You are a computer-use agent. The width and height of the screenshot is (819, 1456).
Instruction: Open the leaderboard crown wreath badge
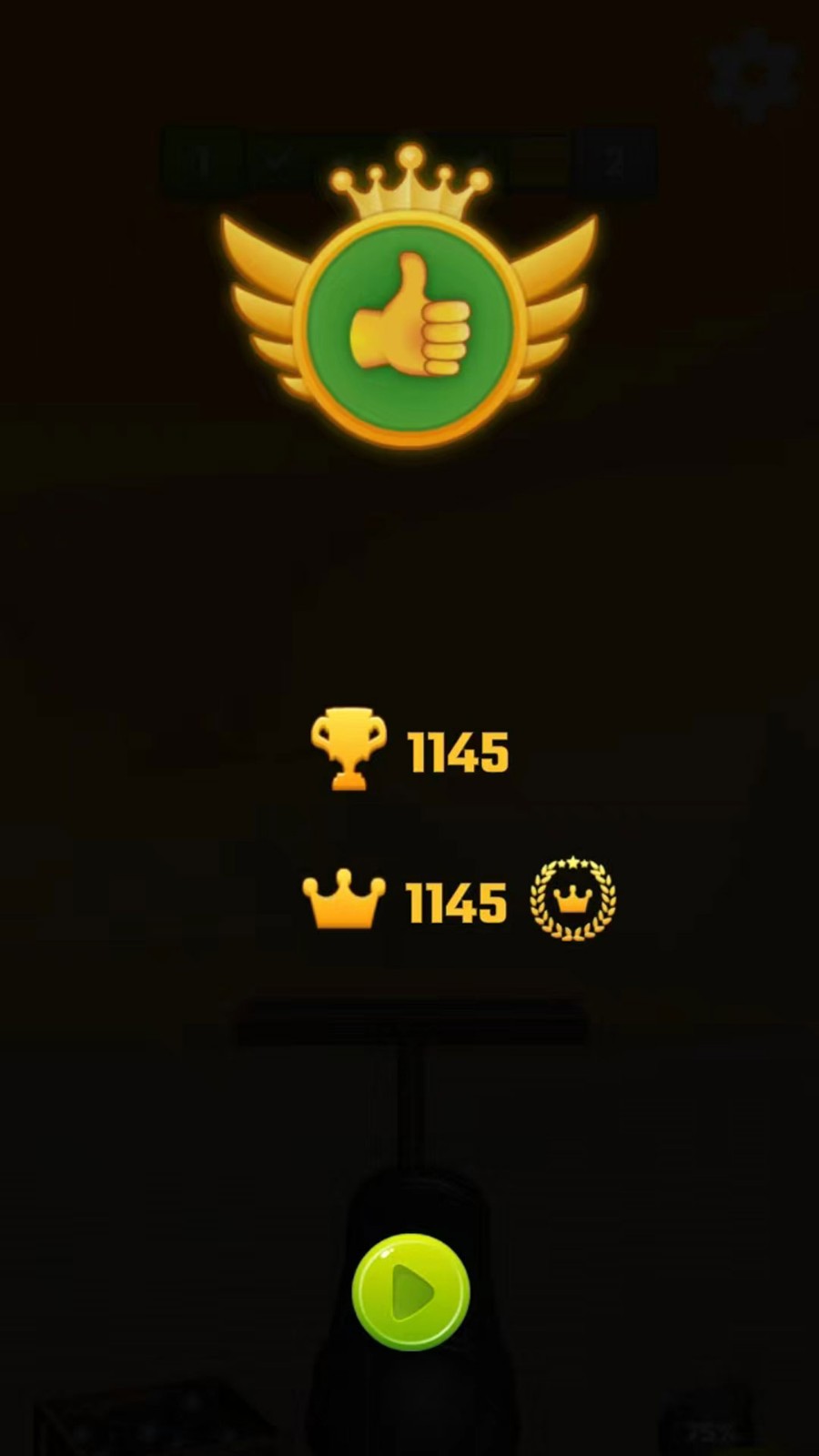pyautogui.click(x=572, y=899)
